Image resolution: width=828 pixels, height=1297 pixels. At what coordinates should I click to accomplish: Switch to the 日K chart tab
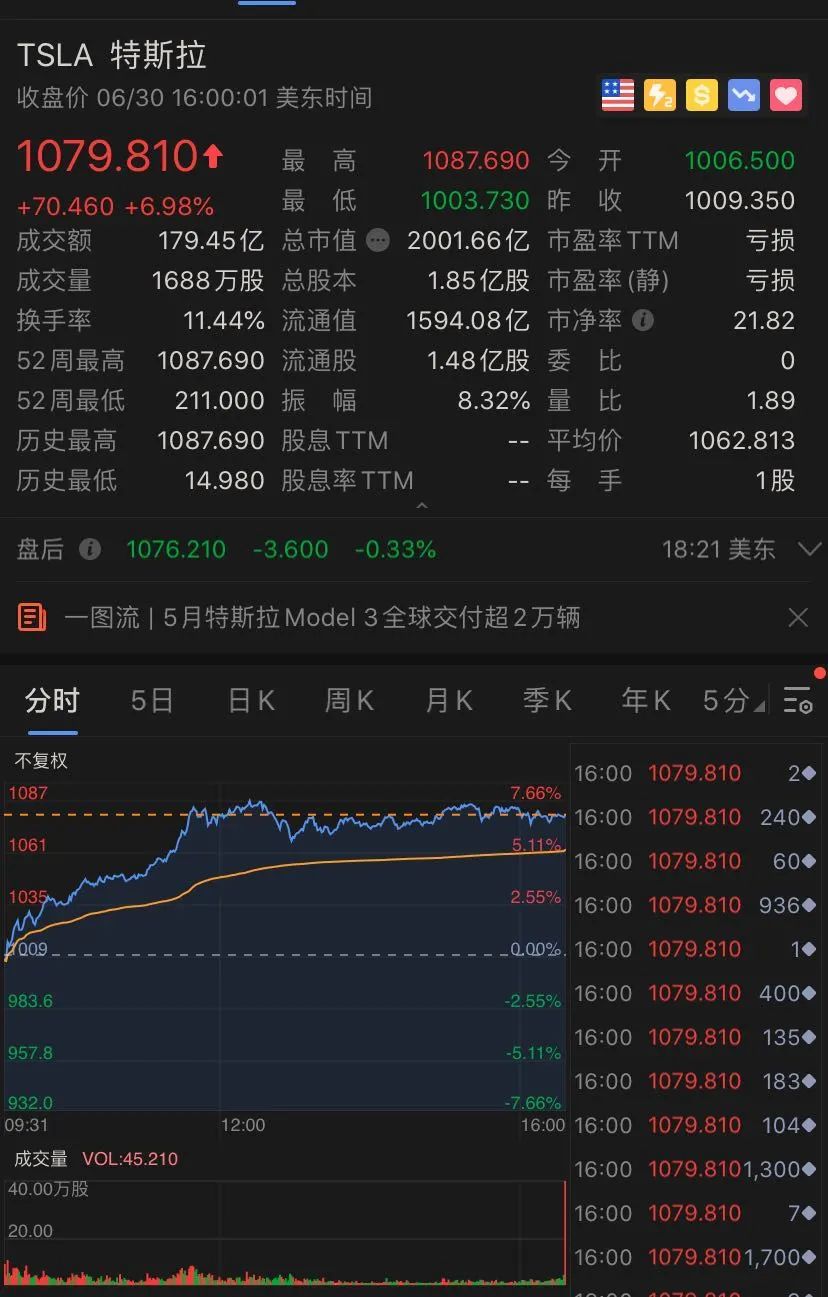251,701
